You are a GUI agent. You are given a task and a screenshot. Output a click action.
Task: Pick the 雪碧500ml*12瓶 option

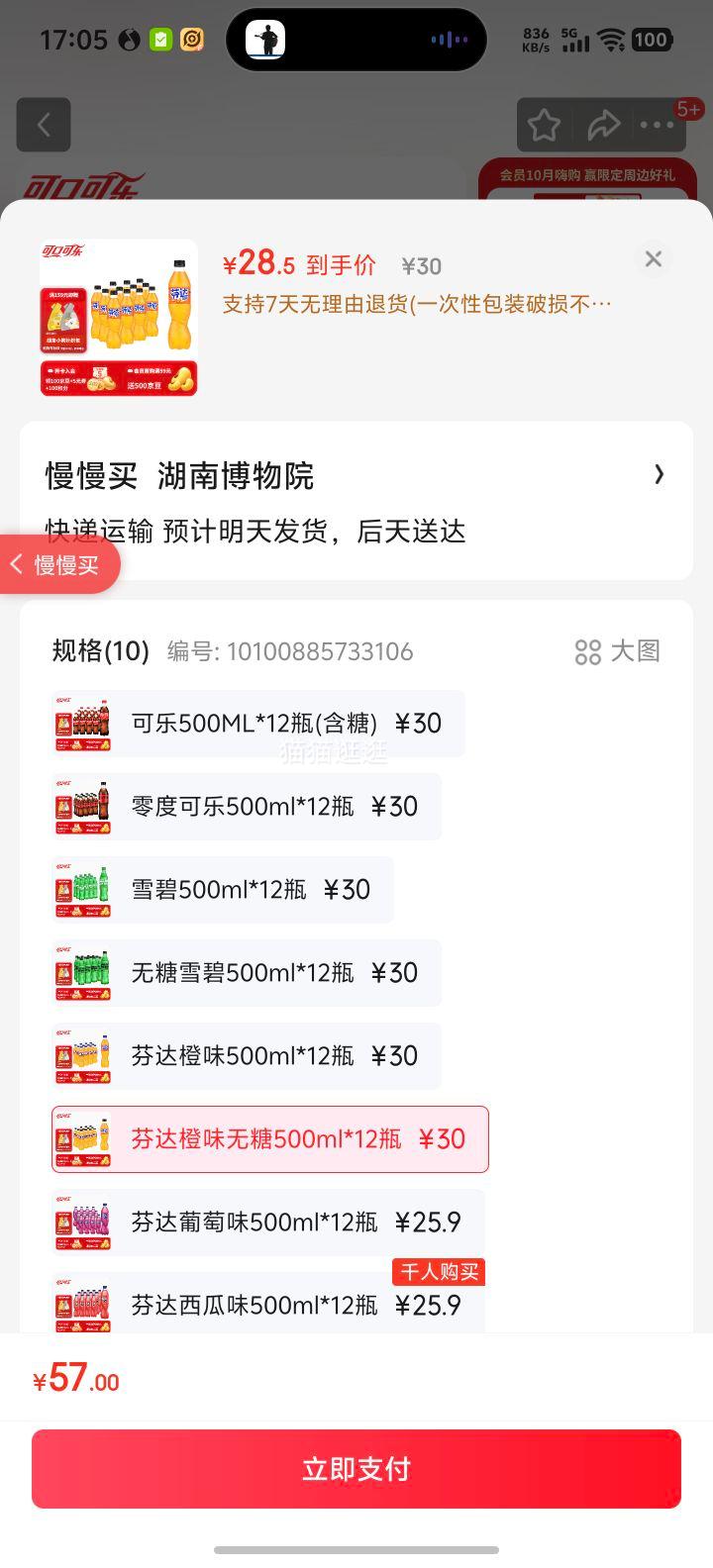click(224, 890)
